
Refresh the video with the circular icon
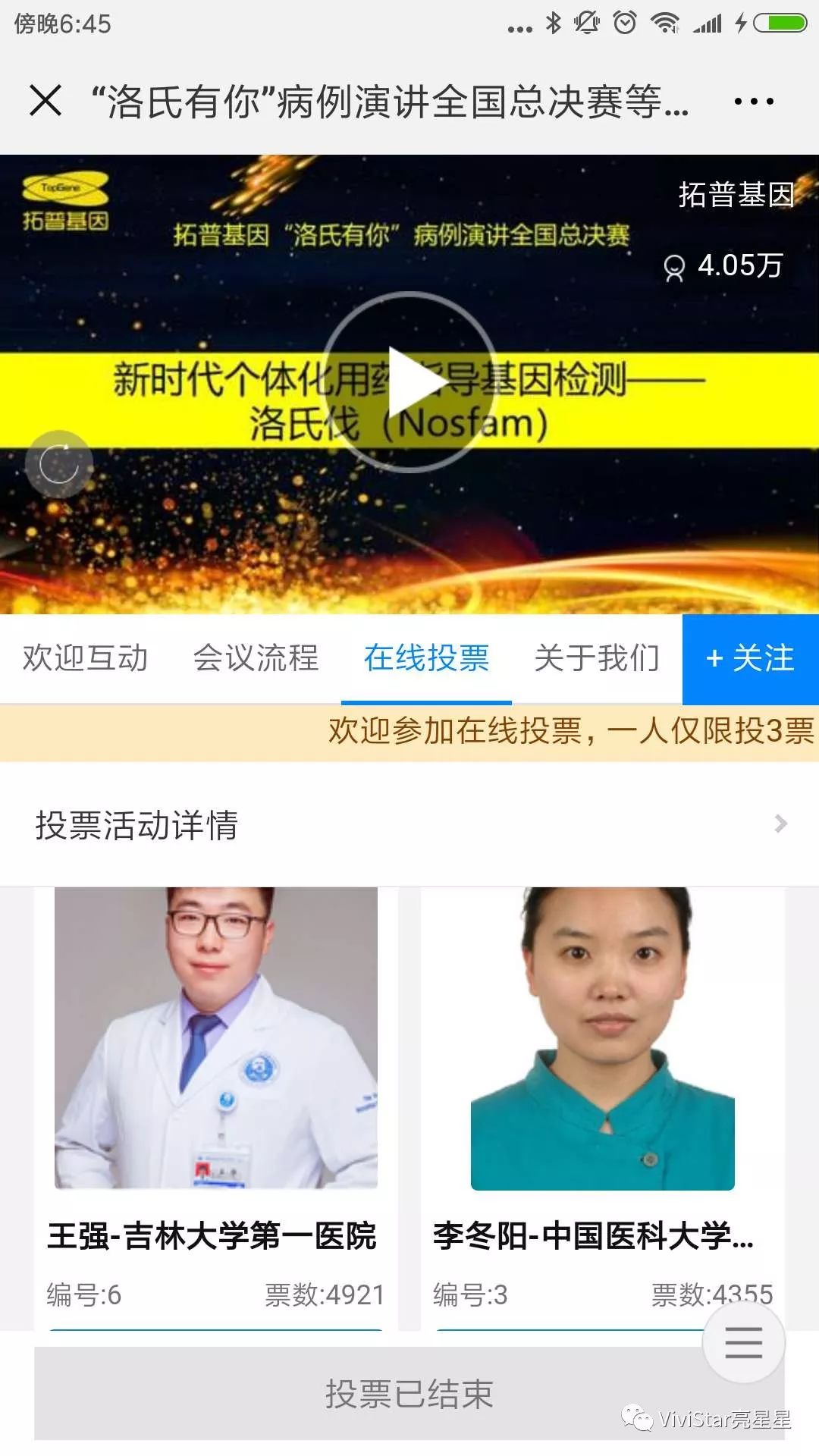[x=59, y=464]
